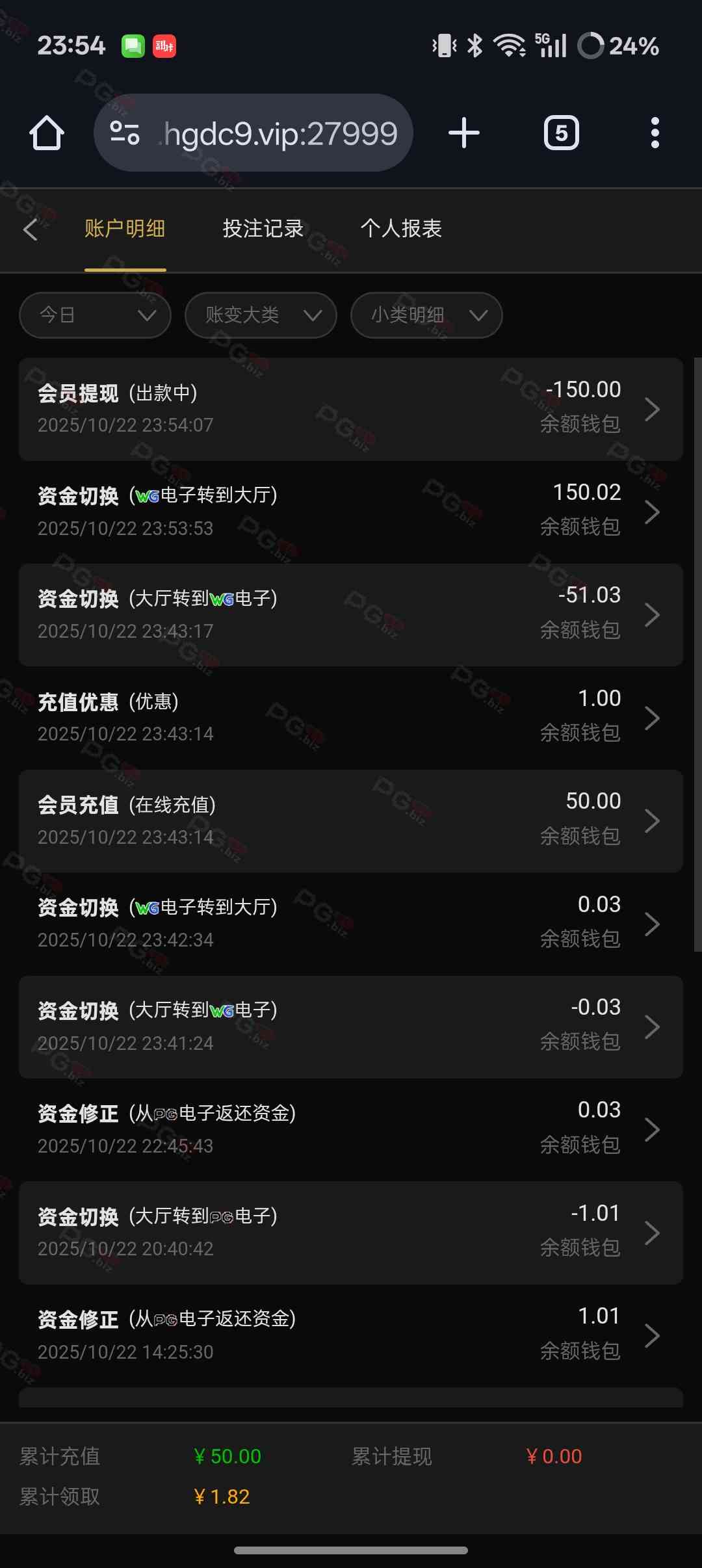
Task: Open the 资金修正 1.01 record
Action: click(351, 1335)
